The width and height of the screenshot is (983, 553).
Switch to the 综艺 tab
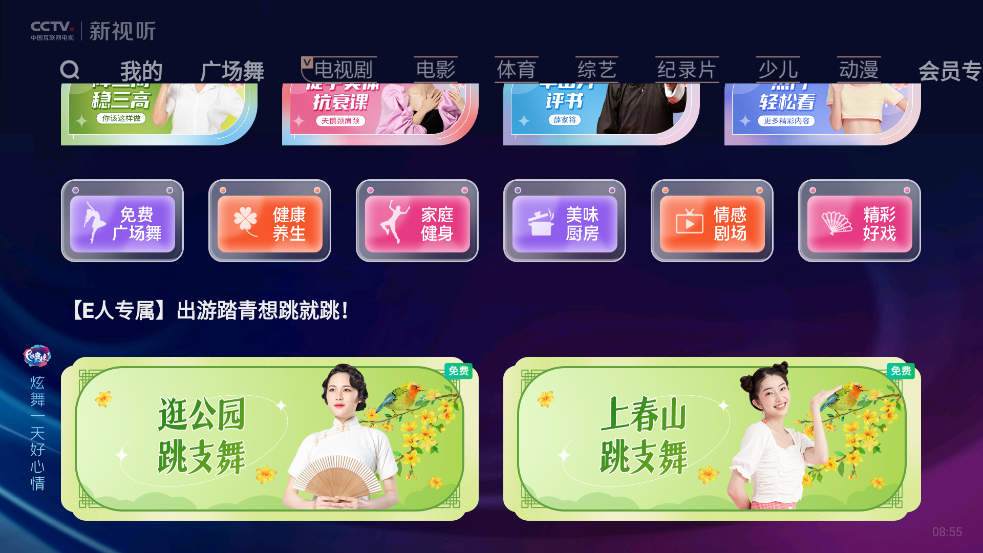597,70
